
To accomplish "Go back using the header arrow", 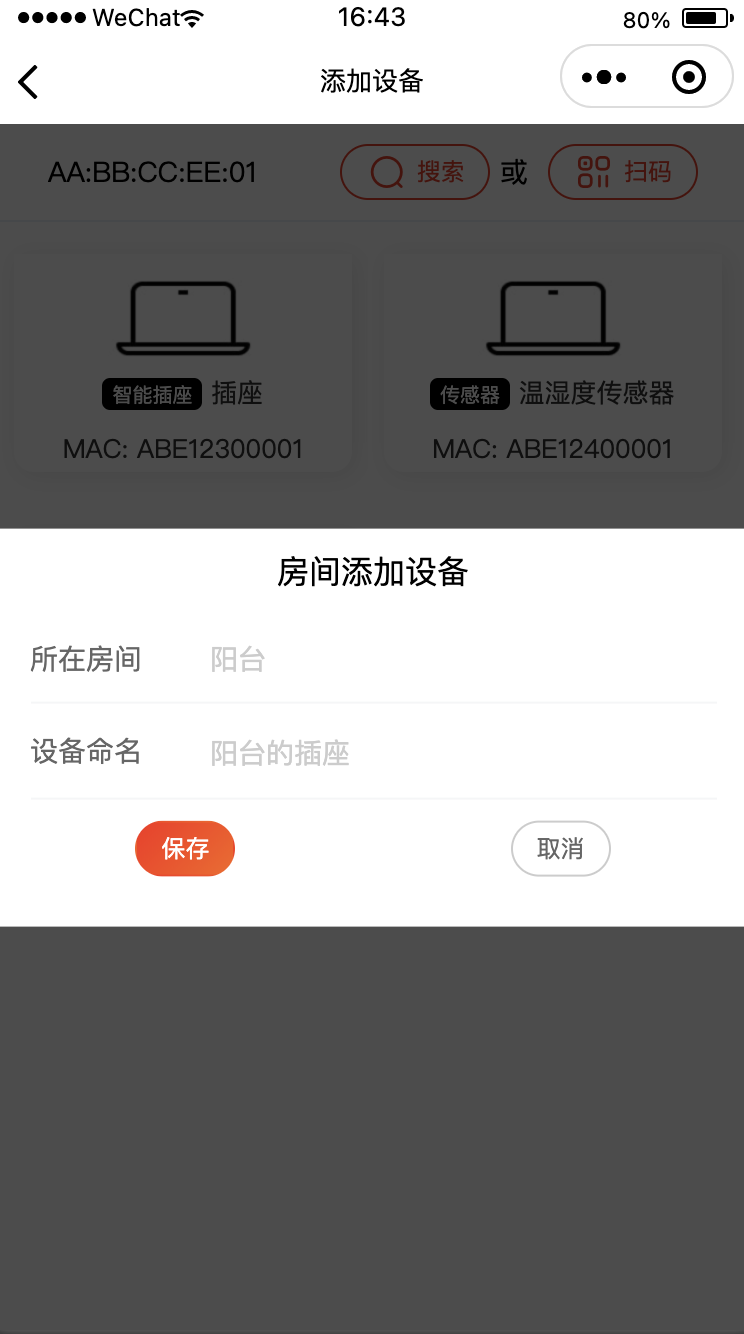I will pos(29,81).
